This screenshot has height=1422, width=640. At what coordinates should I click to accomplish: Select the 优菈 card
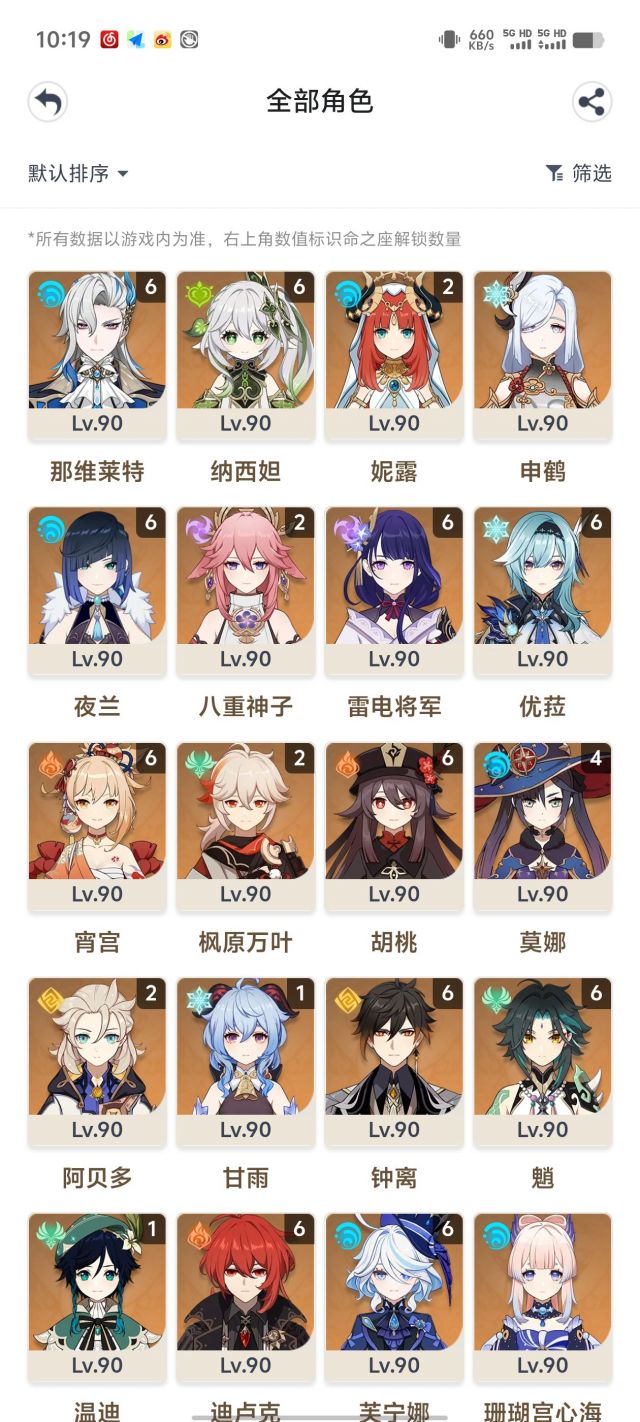pos(542,590)
